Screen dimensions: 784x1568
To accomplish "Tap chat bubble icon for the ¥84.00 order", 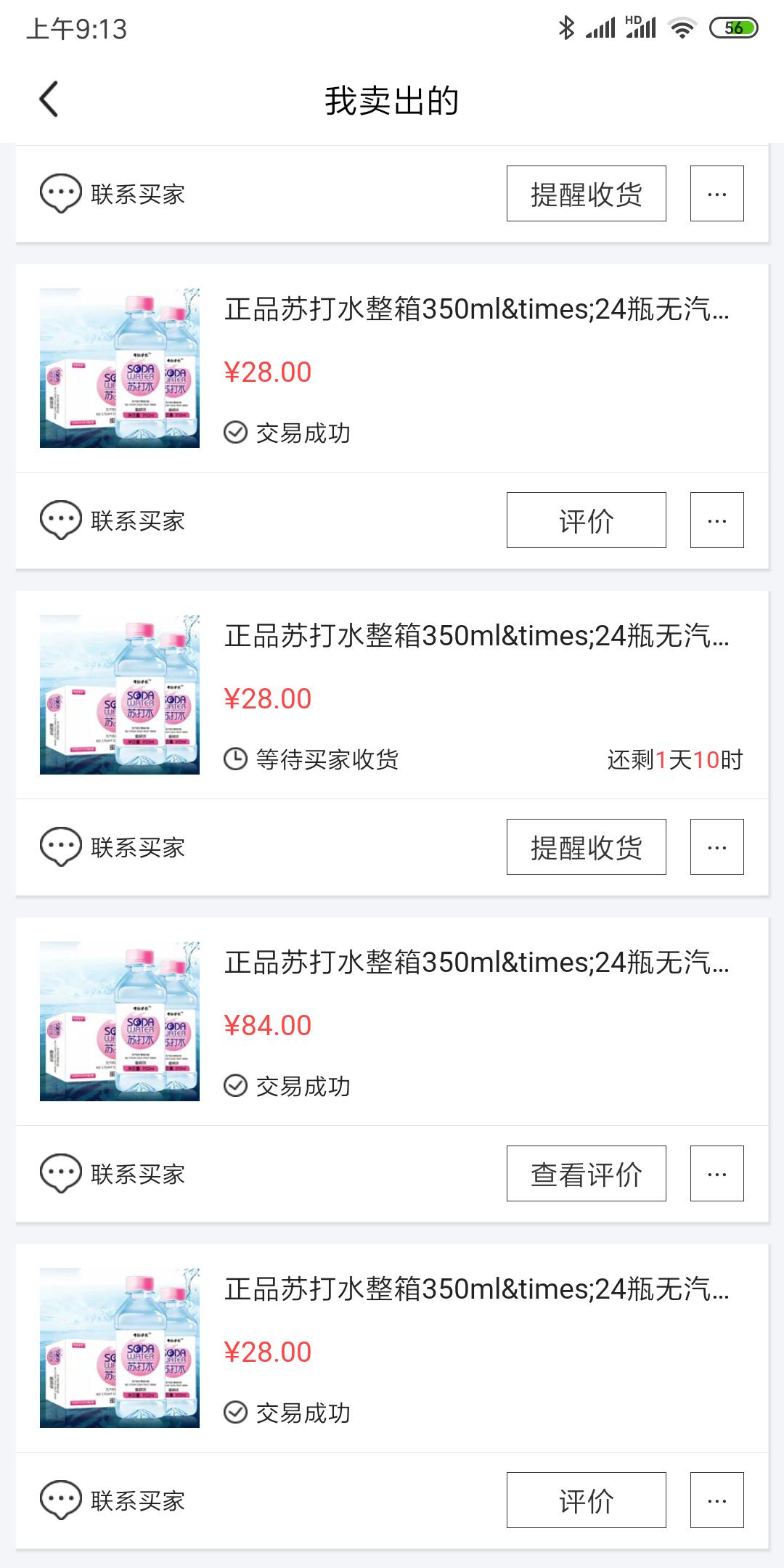I will (x=62, y=1172).
